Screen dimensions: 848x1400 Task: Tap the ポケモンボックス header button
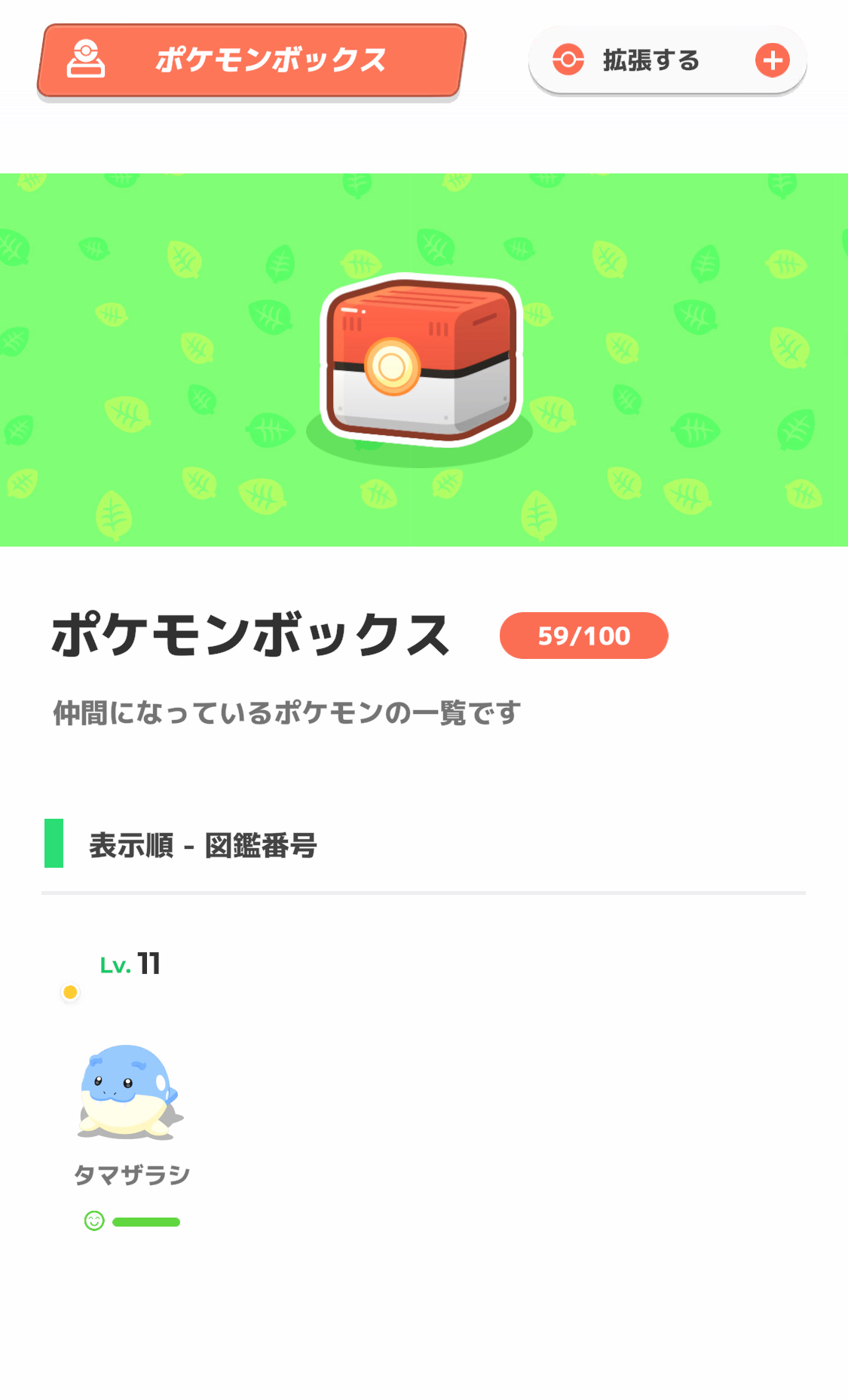[252, 60]
